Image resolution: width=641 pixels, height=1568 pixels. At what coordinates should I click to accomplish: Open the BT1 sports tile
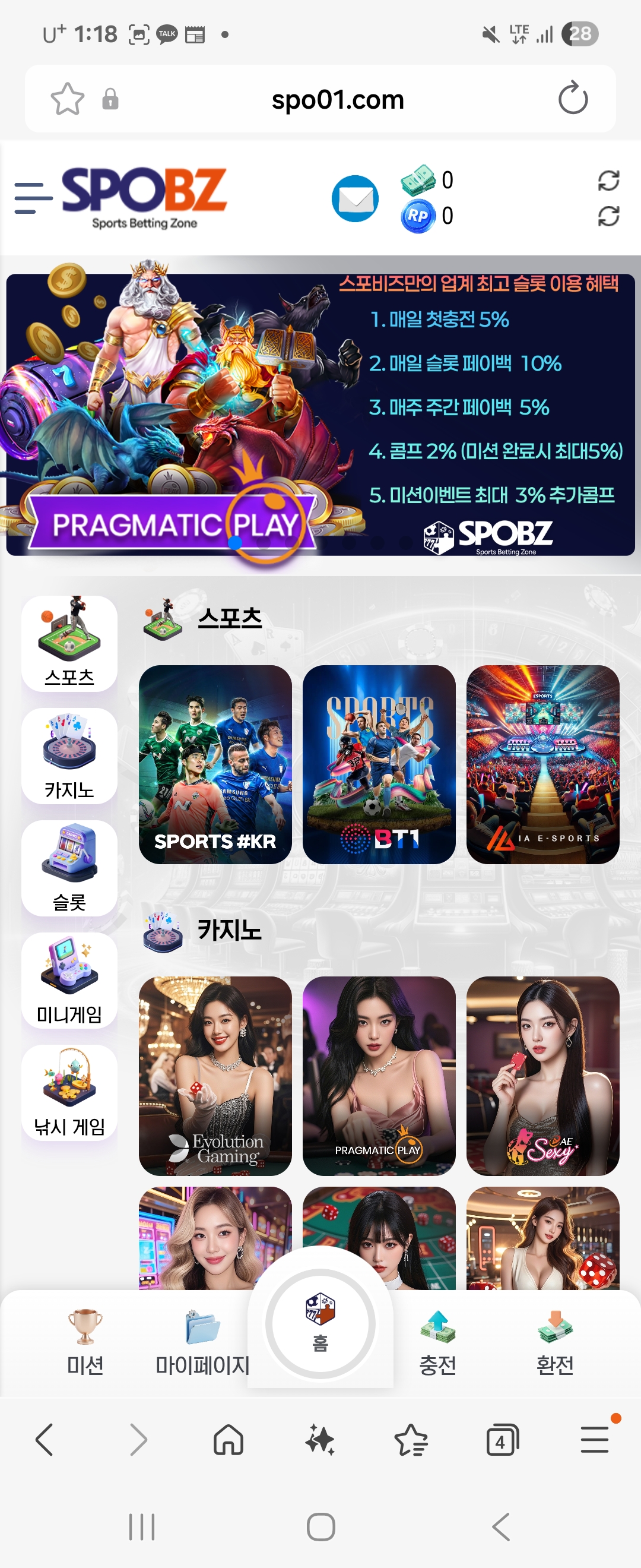[x=379, y=764]
